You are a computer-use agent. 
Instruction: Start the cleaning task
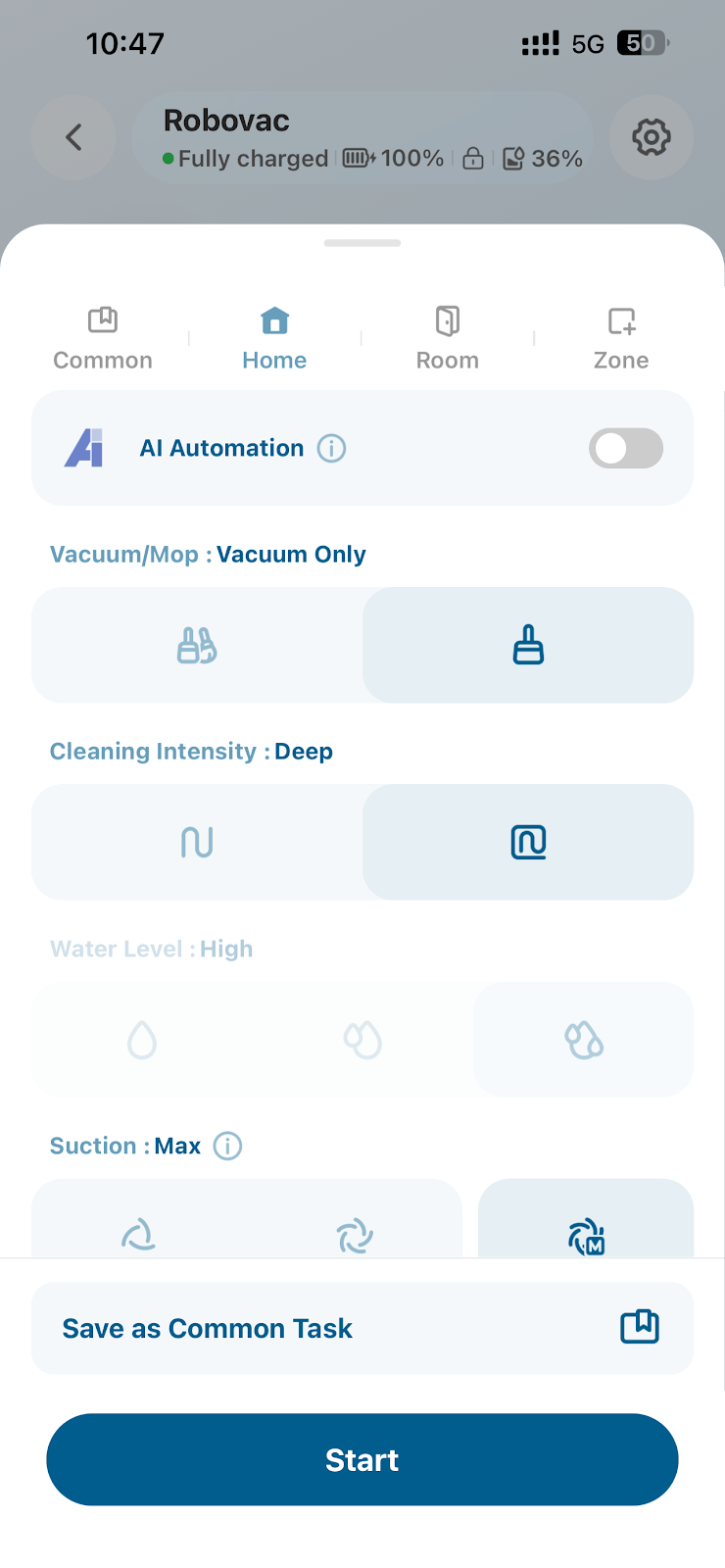[x=362, y=1459]
